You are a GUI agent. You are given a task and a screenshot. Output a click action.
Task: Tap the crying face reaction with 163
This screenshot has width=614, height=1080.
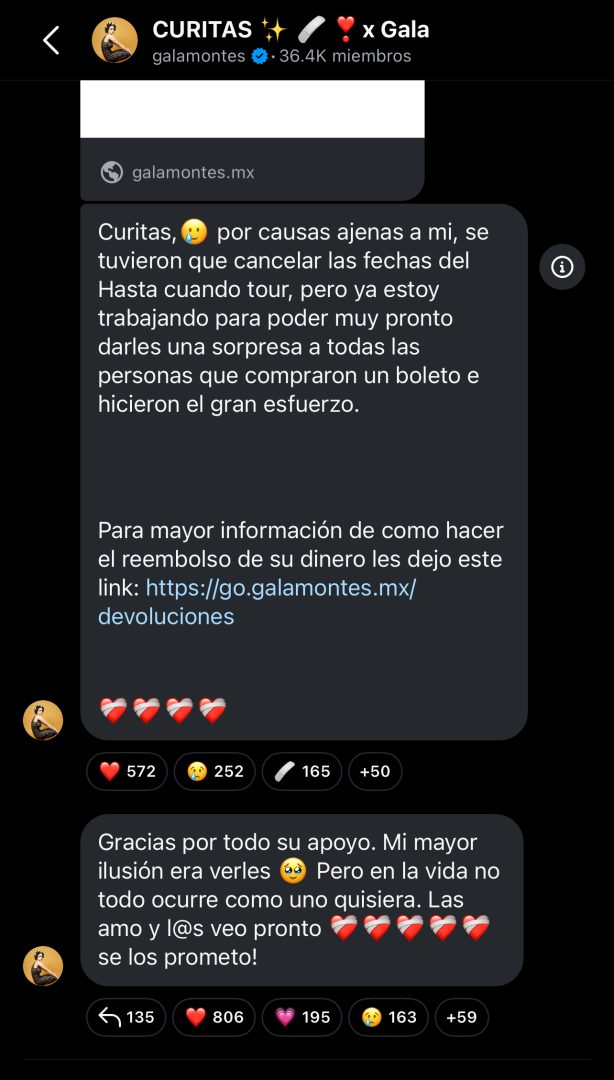tap(388, 1017)
